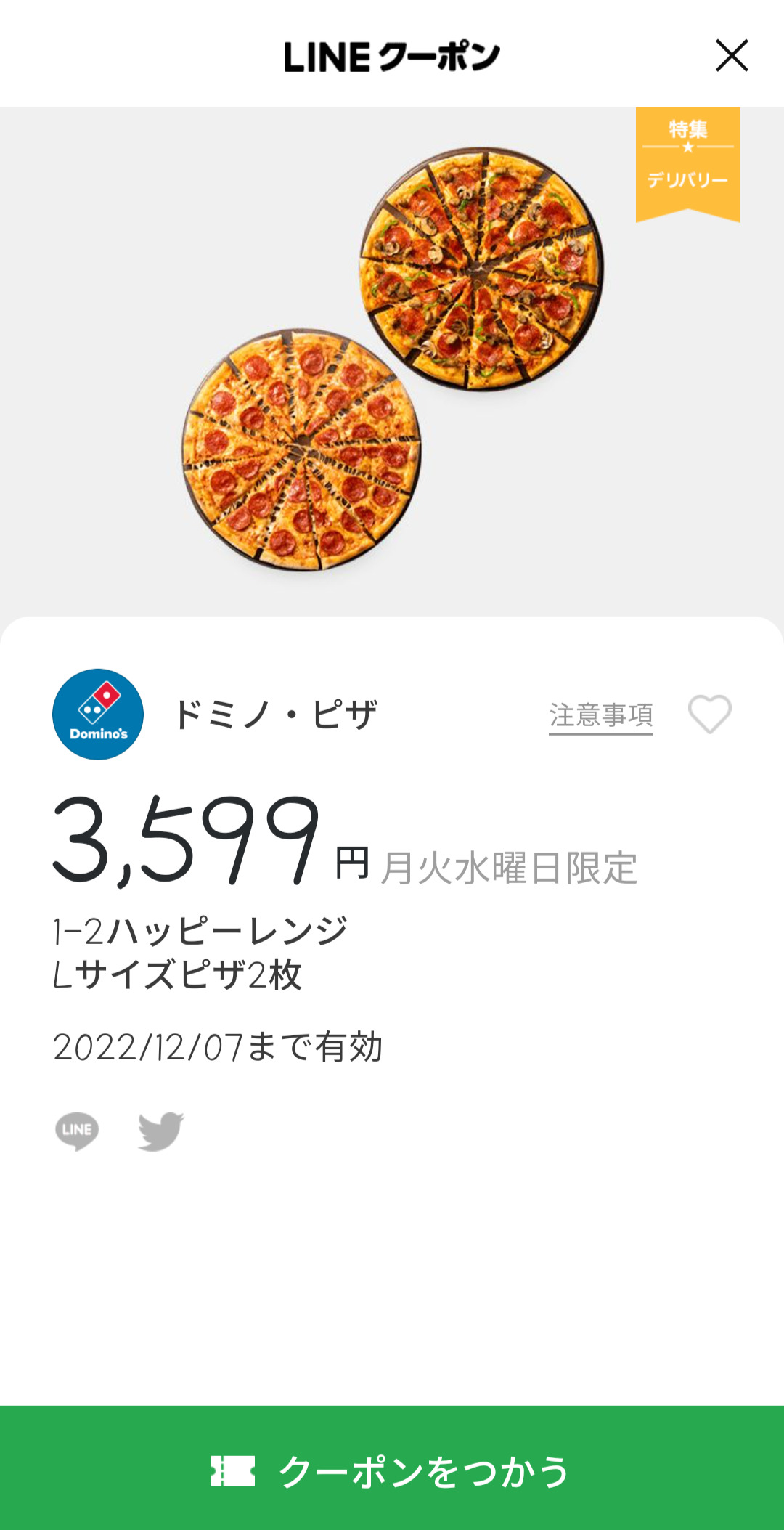Open the Domino's Pizza shop logo

coord(98,715)
